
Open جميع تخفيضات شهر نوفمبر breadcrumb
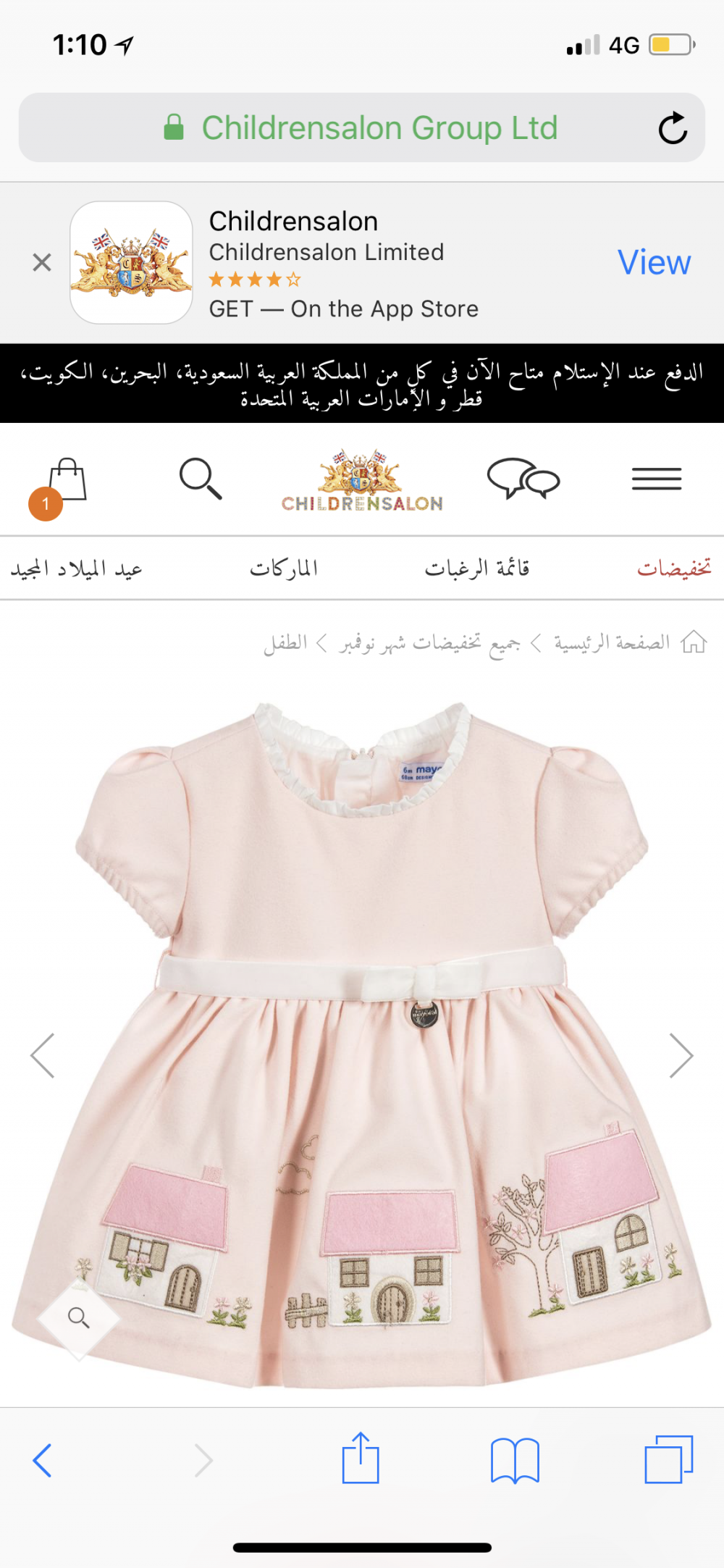pyautogui.click(x=429, y=642)
